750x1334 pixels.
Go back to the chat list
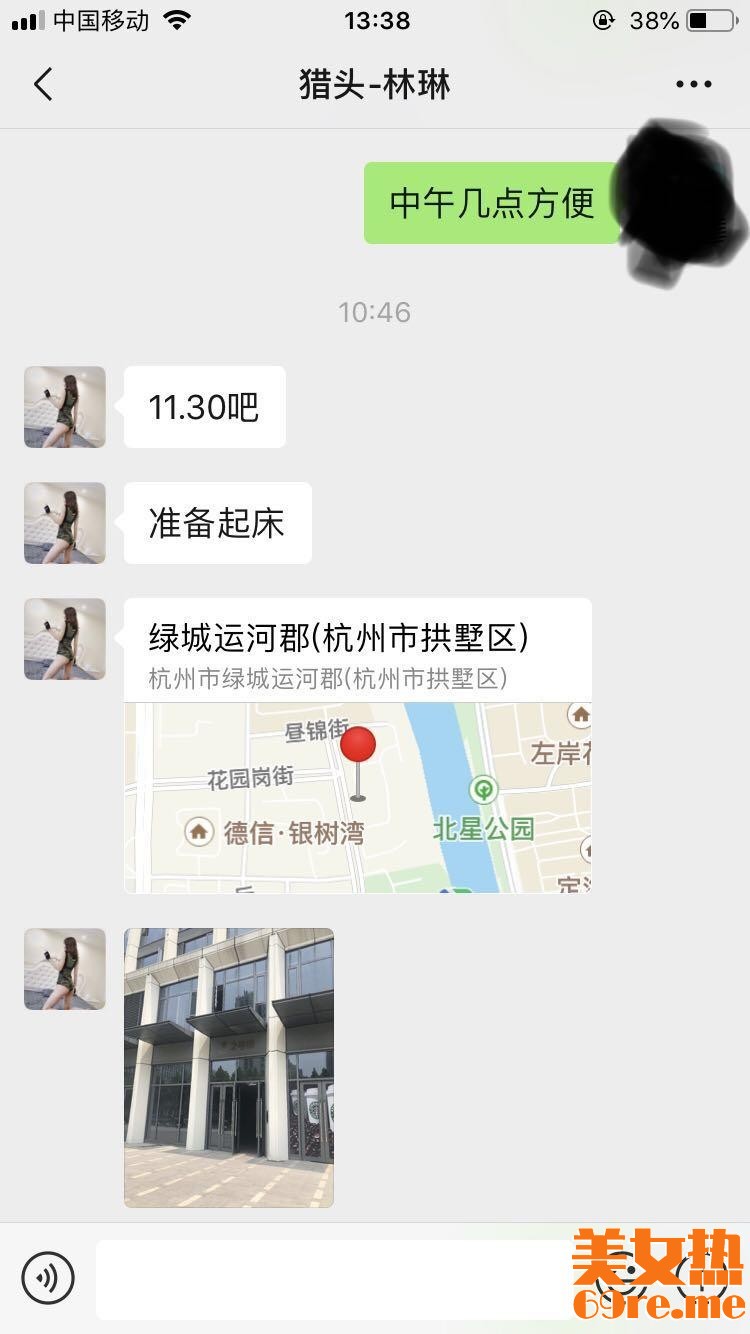click(43, 85)
